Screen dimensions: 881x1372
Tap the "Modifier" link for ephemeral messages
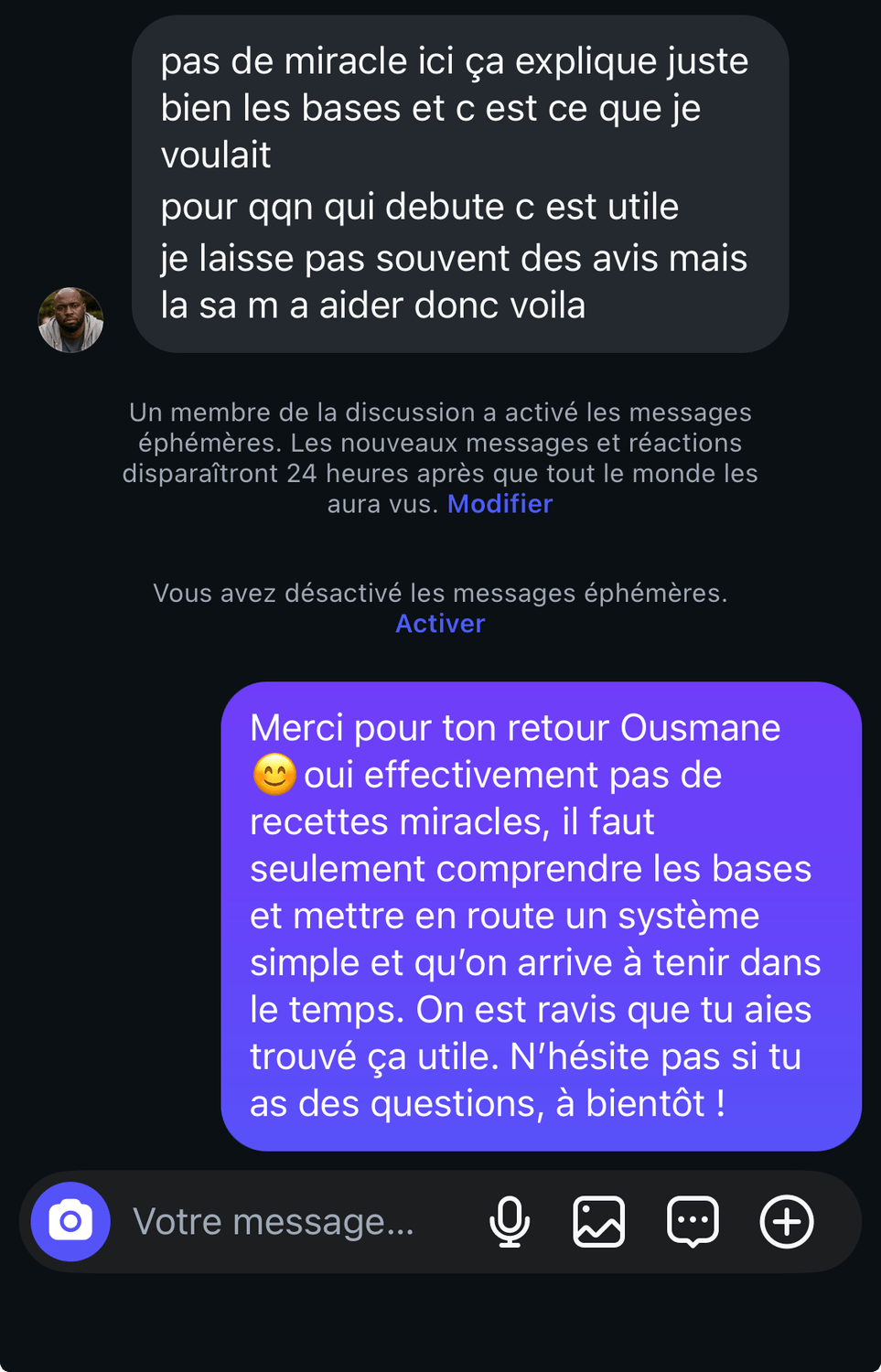click(x=500, y=504)
